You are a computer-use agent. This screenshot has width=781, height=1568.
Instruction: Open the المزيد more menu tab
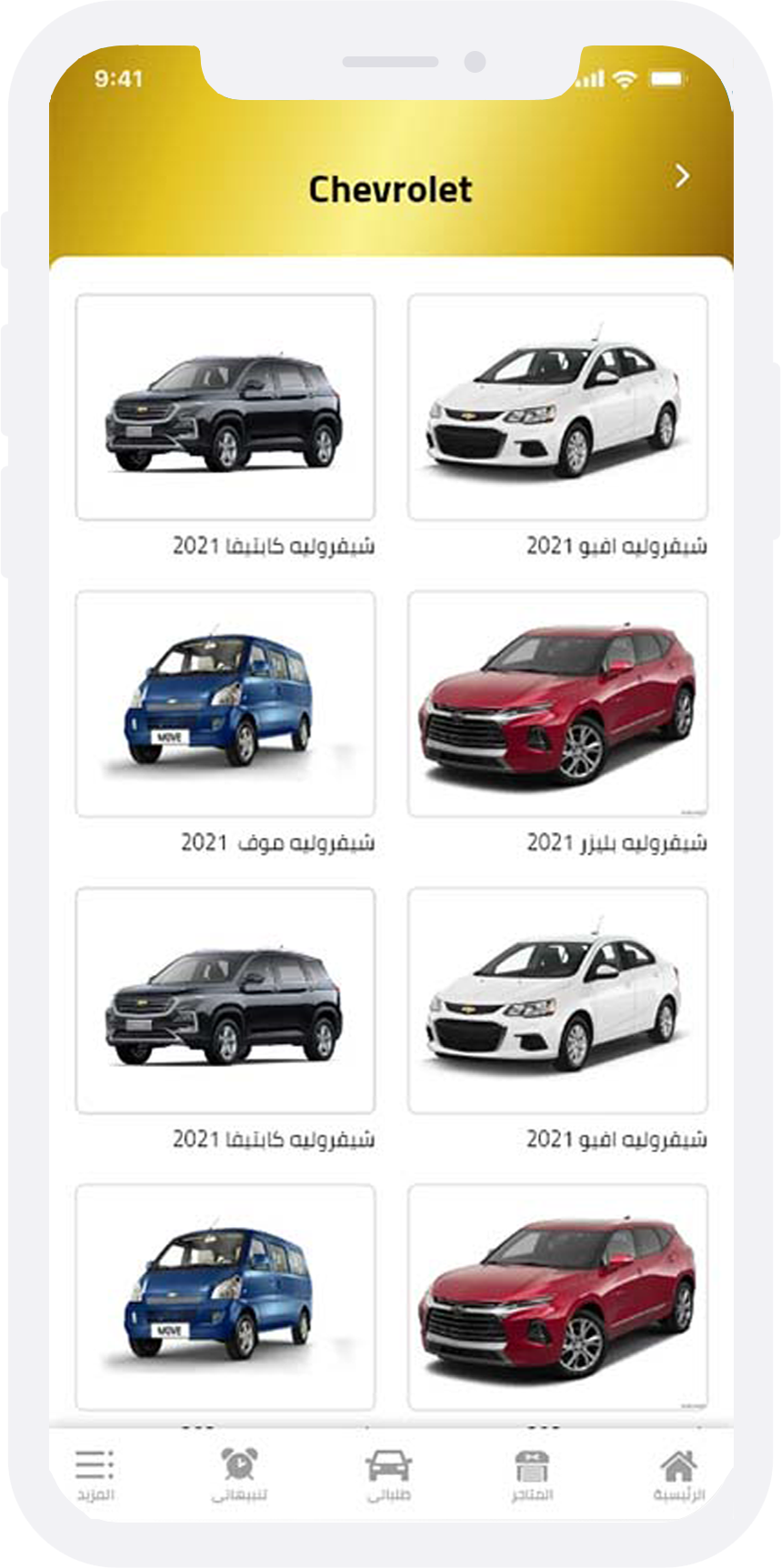point(95,1474)
